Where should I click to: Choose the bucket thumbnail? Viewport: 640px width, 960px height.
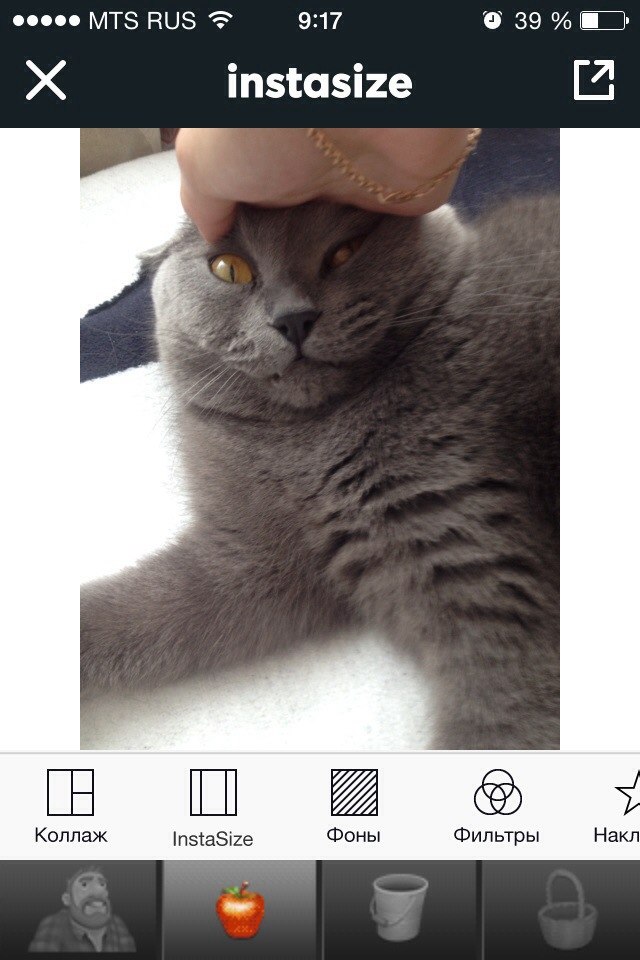(x=399, y=910)
